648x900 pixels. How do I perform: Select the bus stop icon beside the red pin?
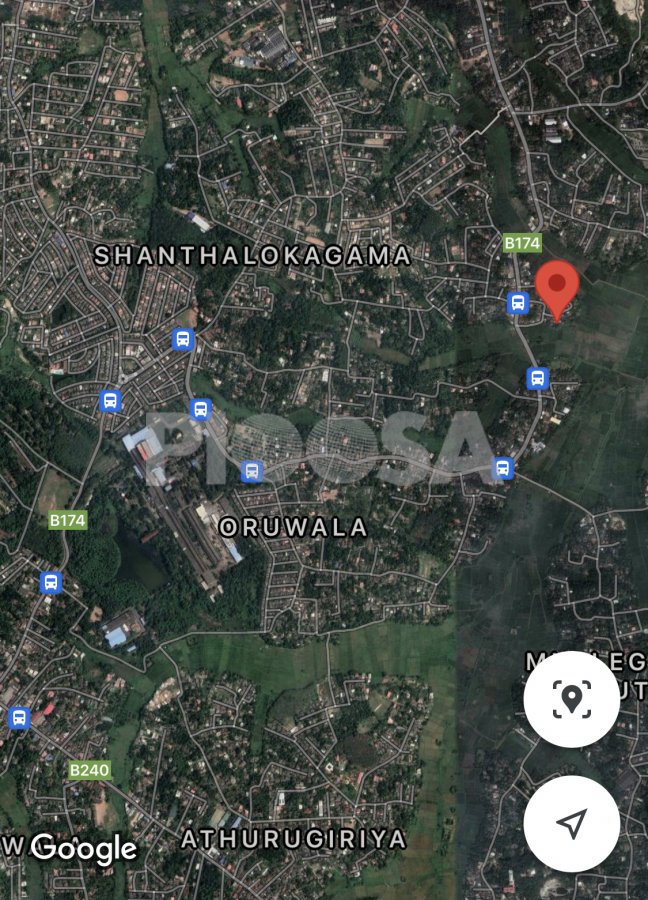point(517,302)
